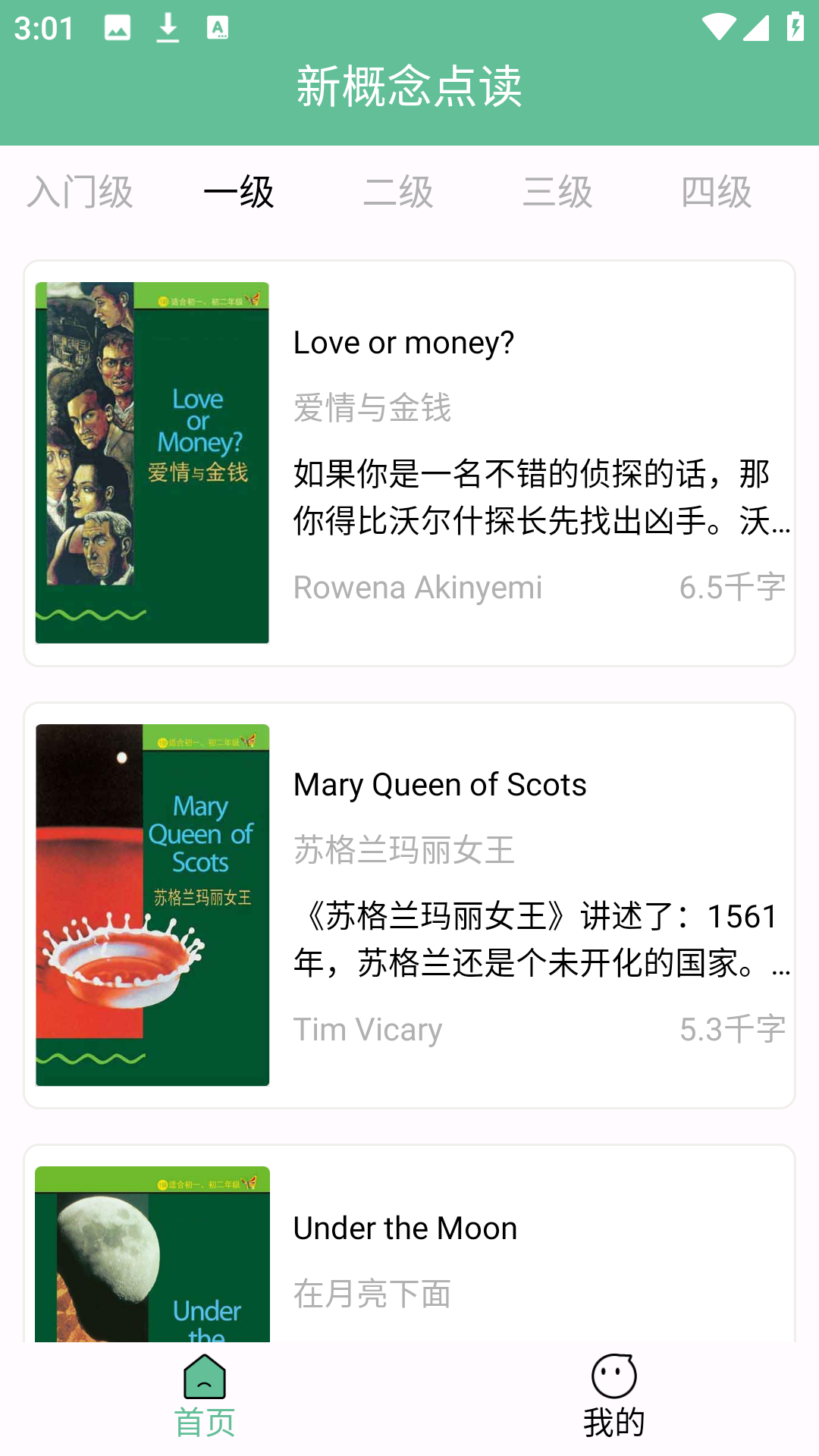819x1456 pixels.
Task: Tap the input method icon in status bar
Action: 217,27
